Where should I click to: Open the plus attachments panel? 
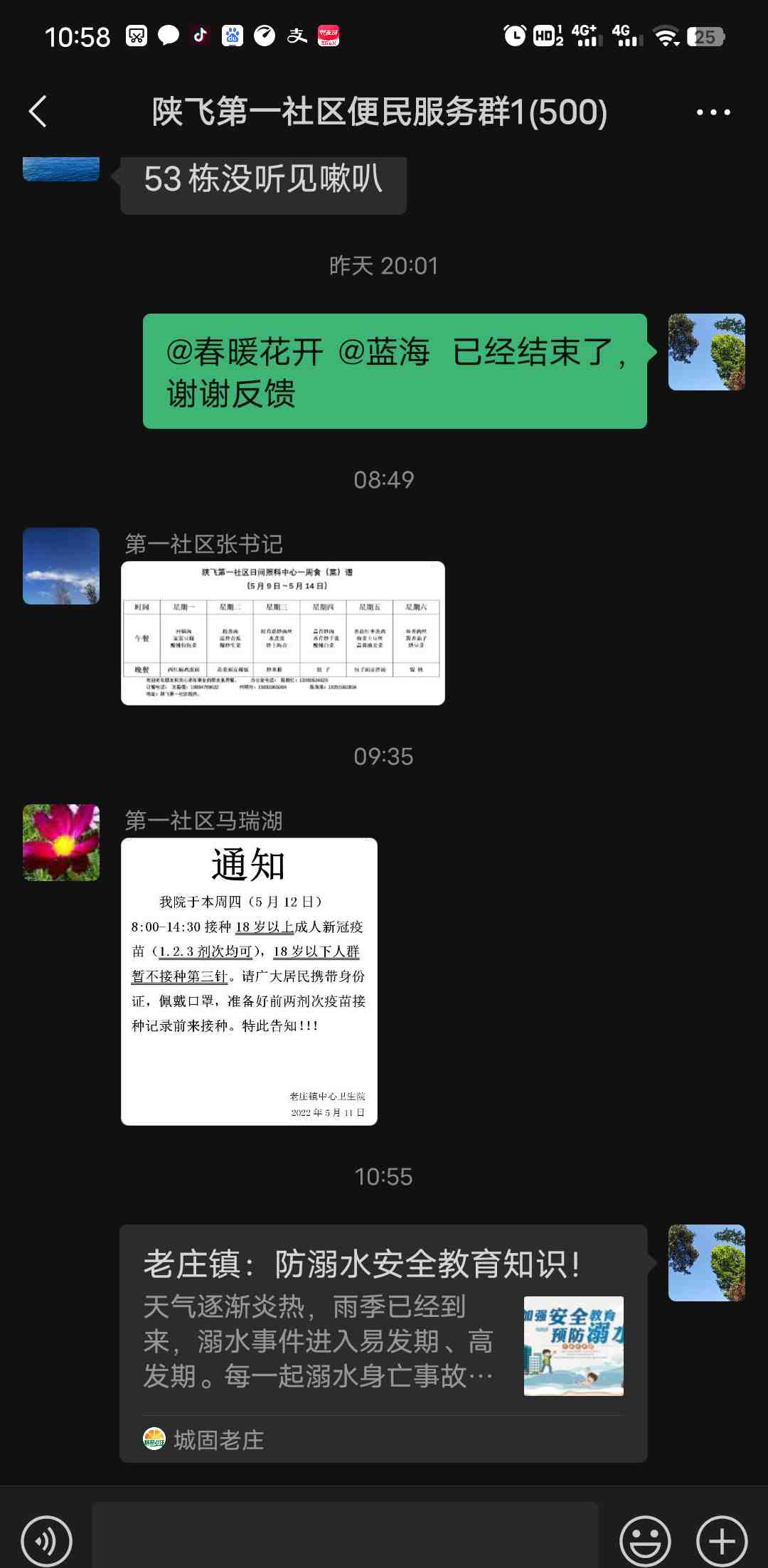[x=722, y=1541]
